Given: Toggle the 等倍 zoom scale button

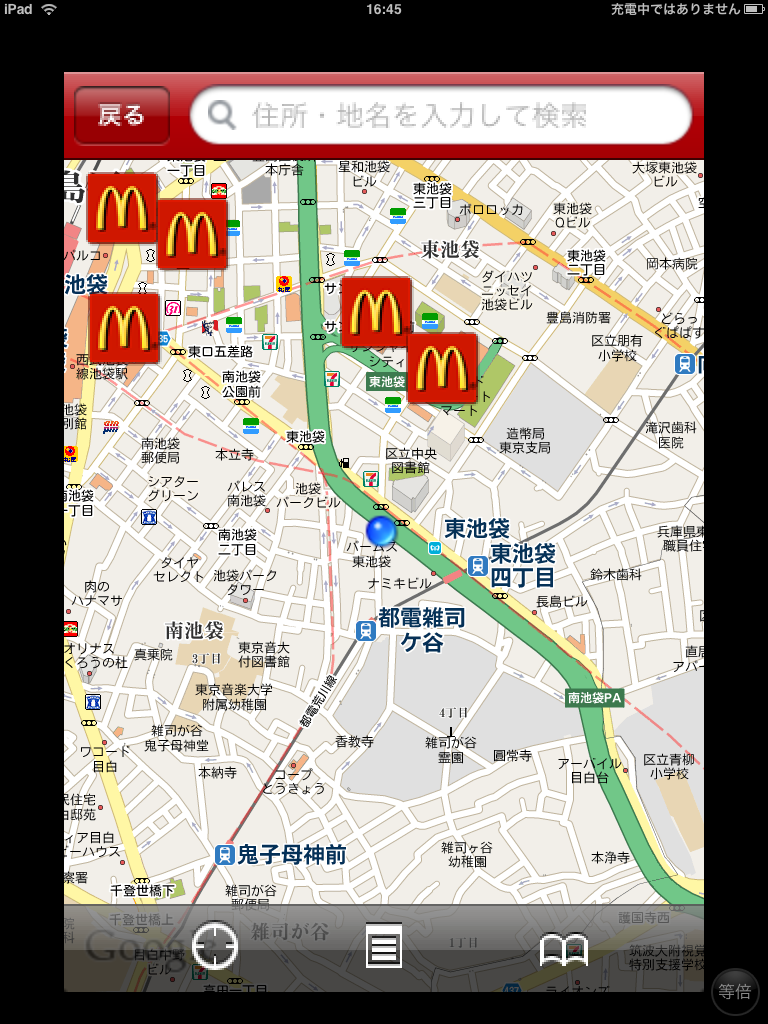Looking at the screenshot, I should (x=735, y=992).
